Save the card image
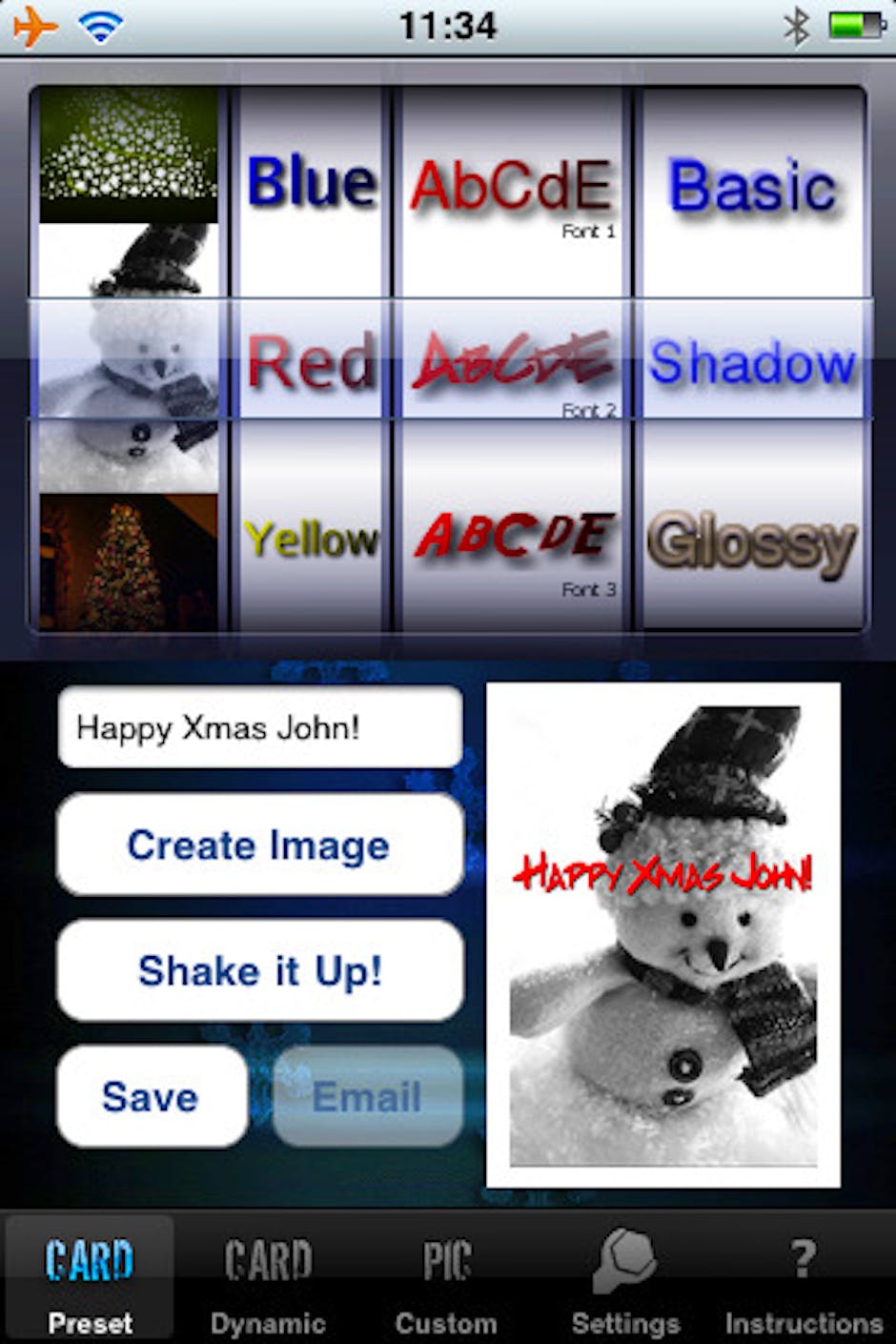Viewport: 896px width, 1344px height. coord(151,1096)
